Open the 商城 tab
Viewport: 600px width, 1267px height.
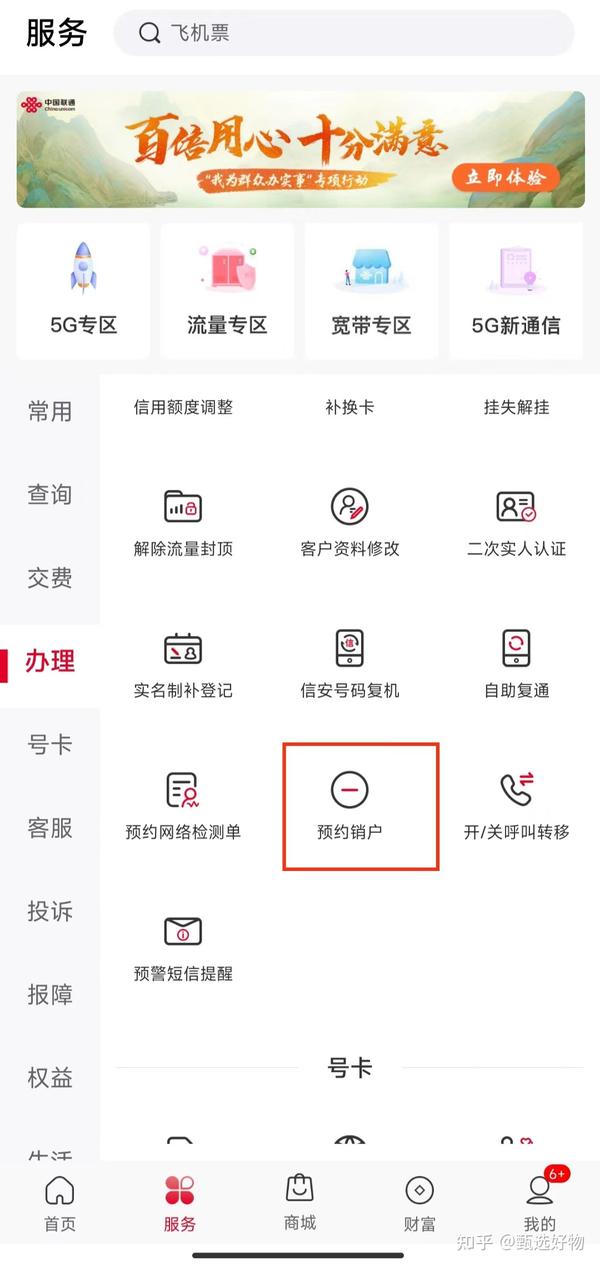point(300,1202)
